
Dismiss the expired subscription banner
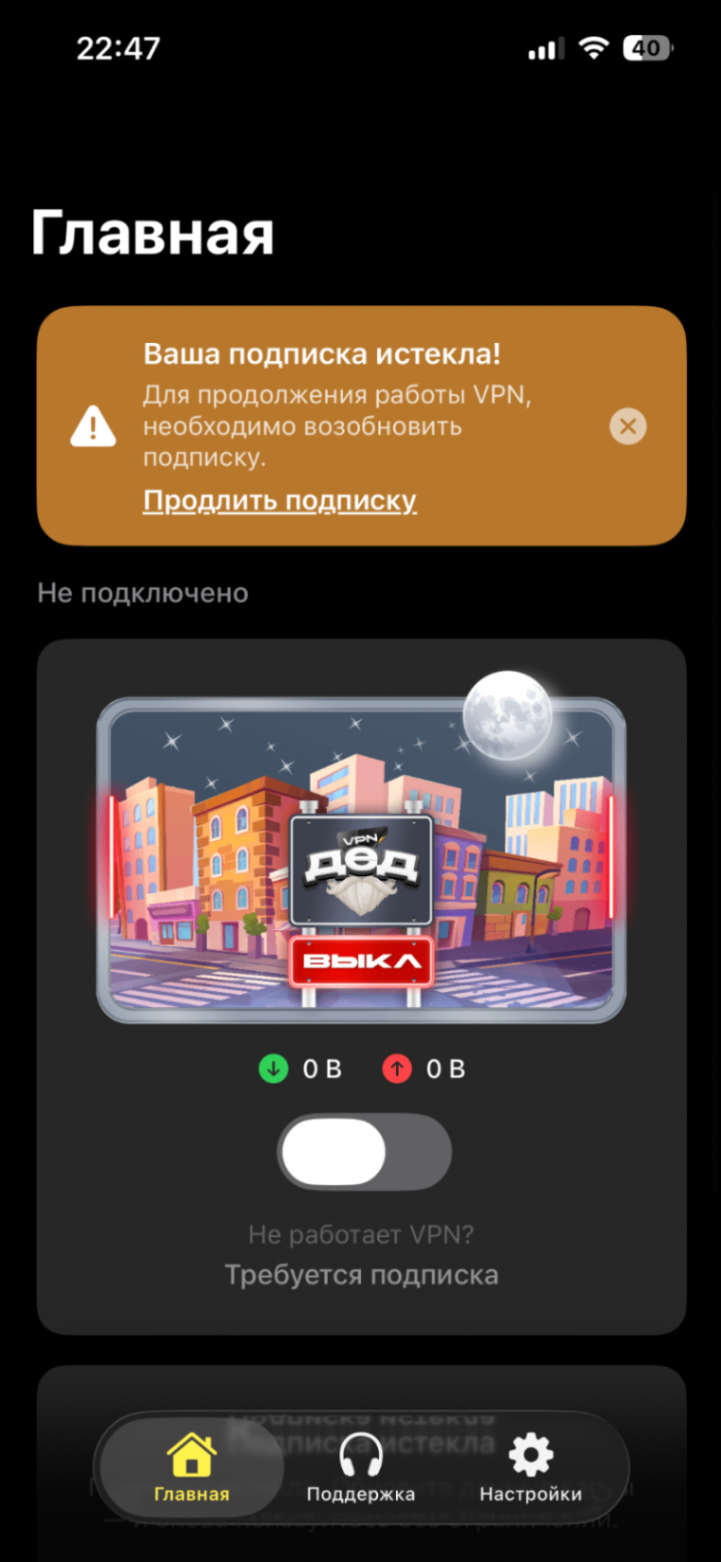(x=628, y=427)
